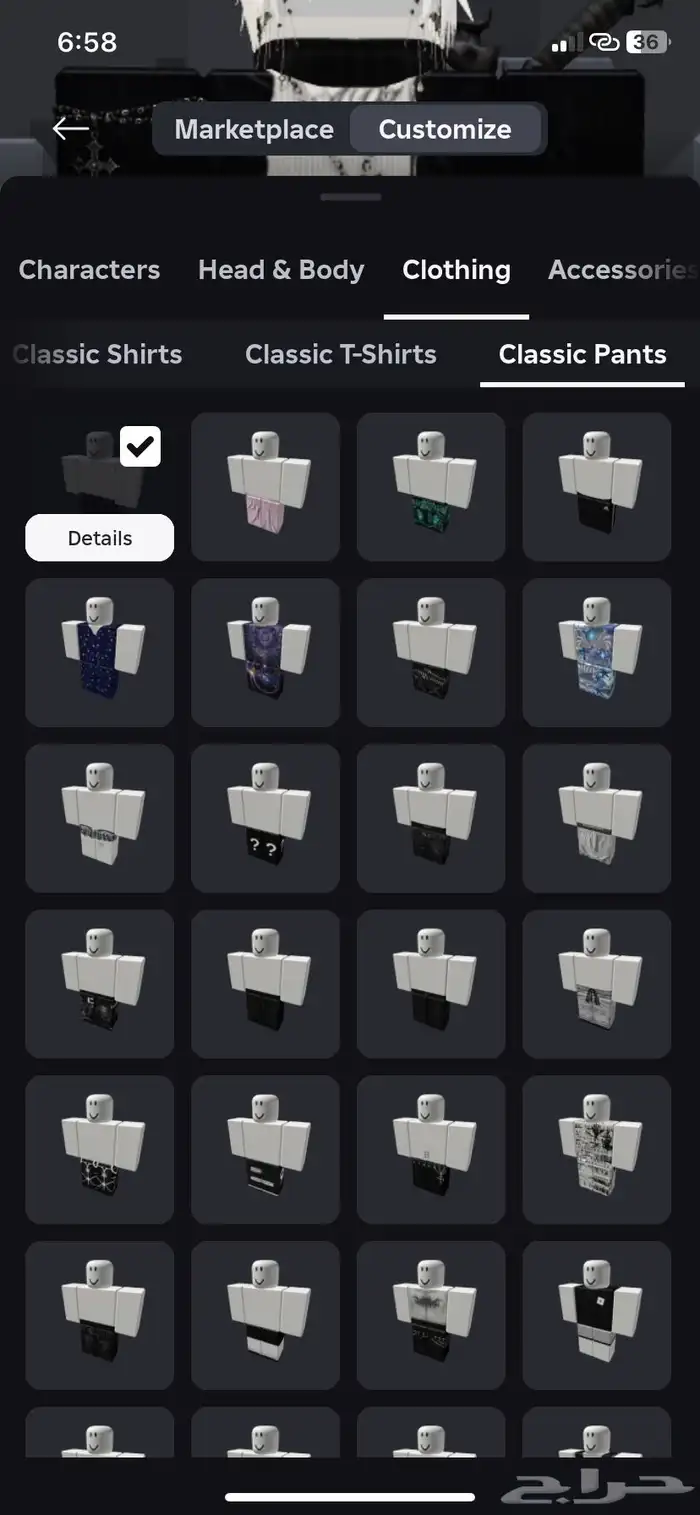Switch to the Marketplace segment
700x1515 pixels.
coord(253,130)
